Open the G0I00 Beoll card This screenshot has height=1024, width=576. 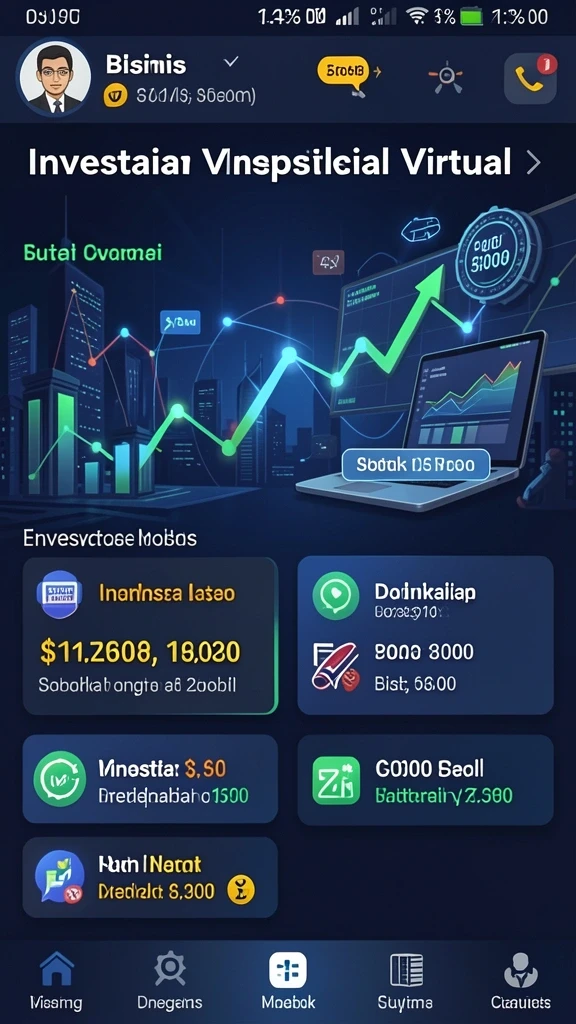click(425, 780)
